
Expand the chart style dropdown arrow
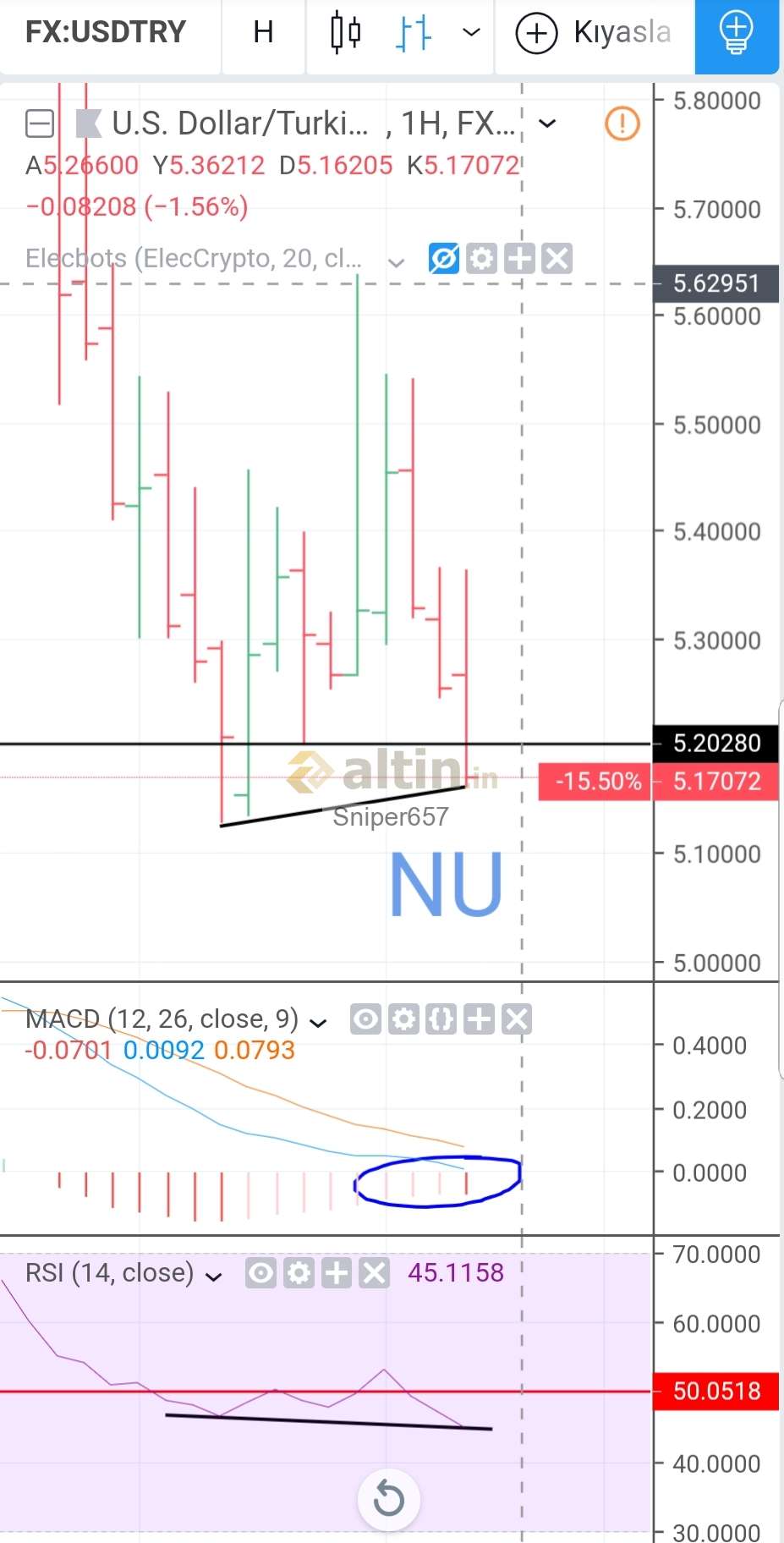coord(471,33)
